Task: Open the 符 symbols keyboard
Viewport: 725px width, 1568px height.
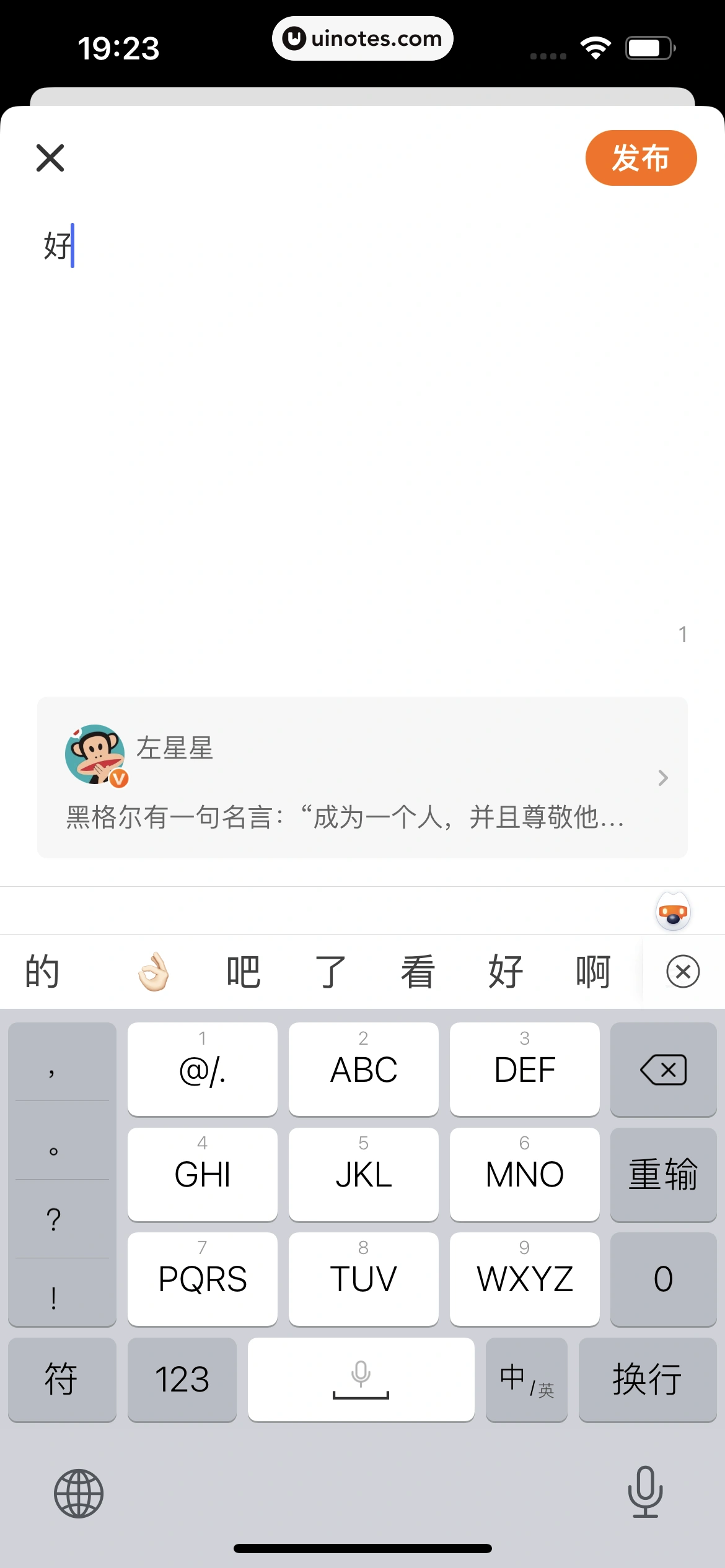Action: (x=61, y=1379)
